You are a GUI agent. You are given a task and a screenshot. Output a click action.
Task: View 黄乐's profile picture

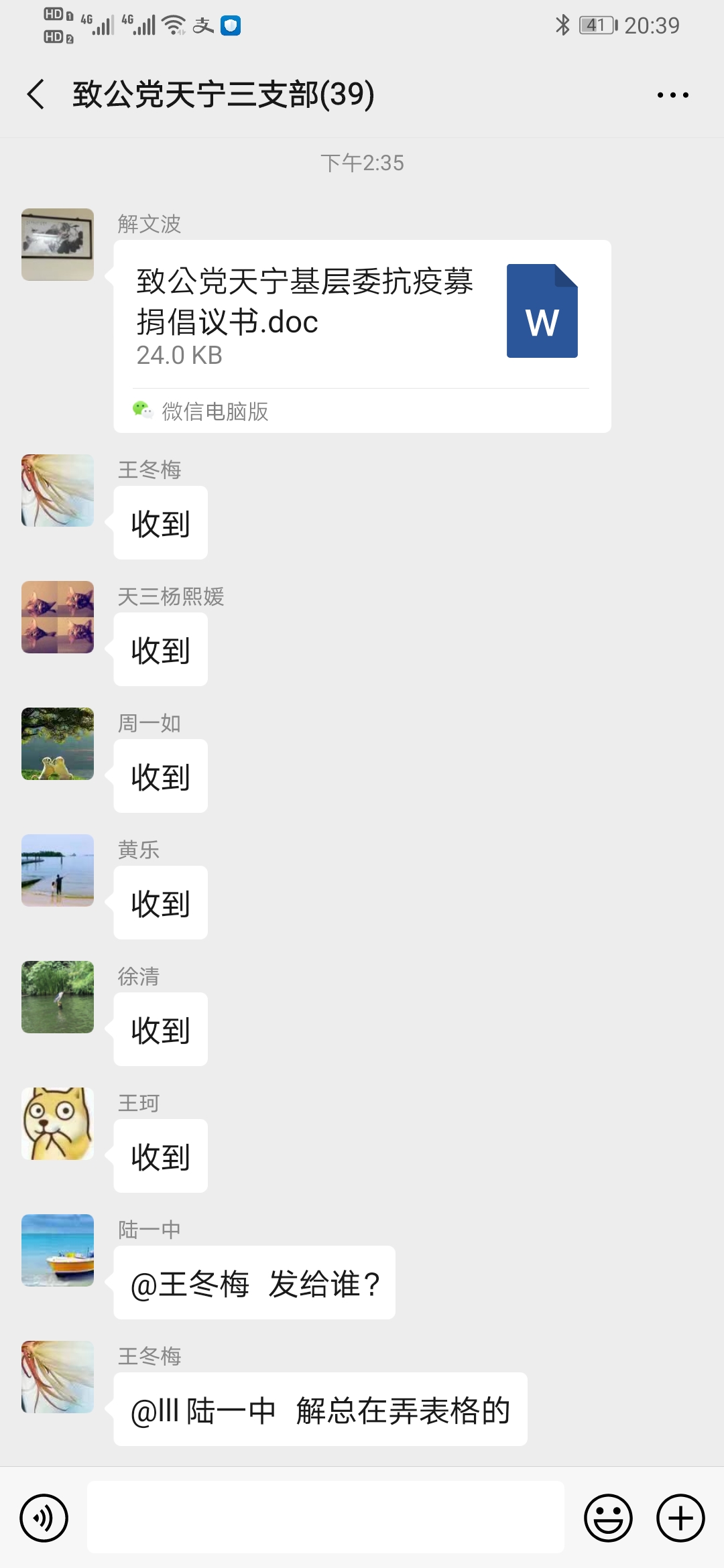(x=58, y=870)
